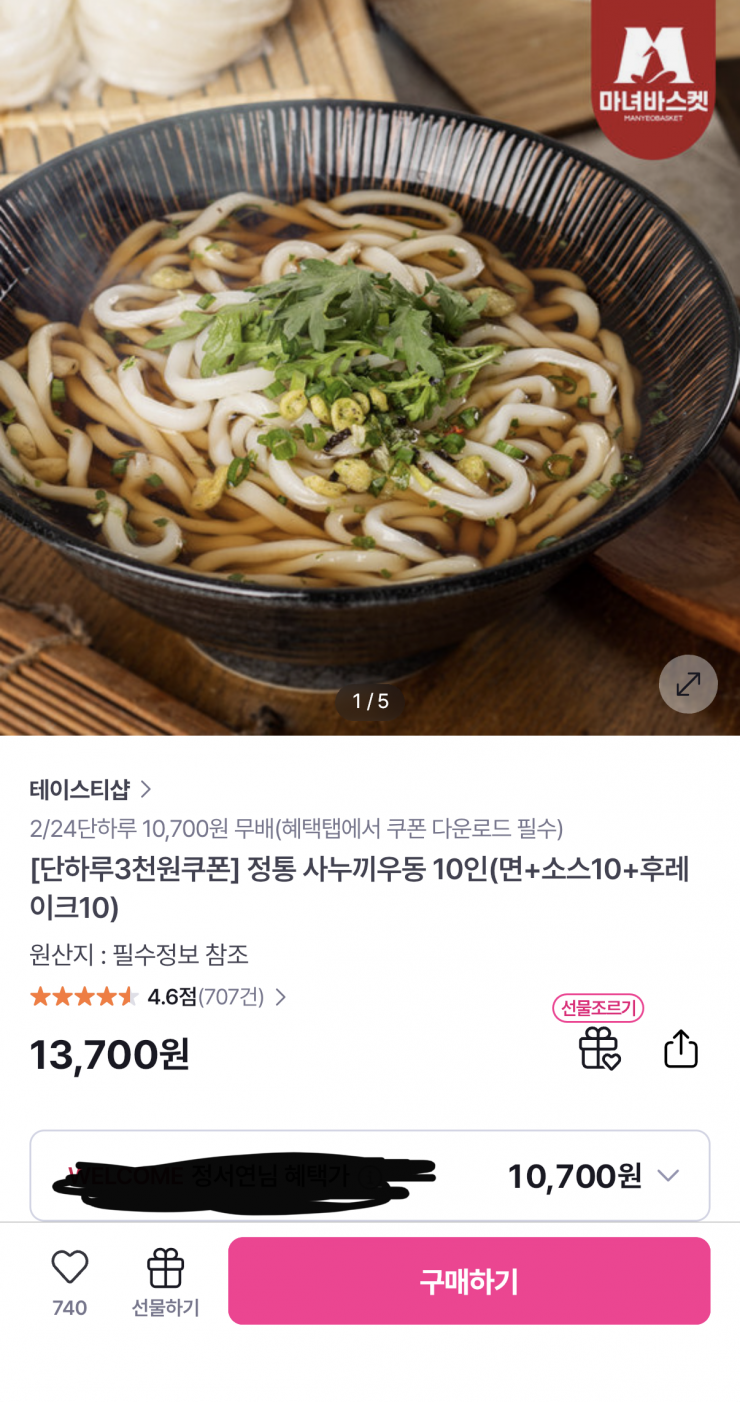Tap the 선물조르기 gift request icon
Viewport: 740px width, 1402px height.
coord(599,1047)
